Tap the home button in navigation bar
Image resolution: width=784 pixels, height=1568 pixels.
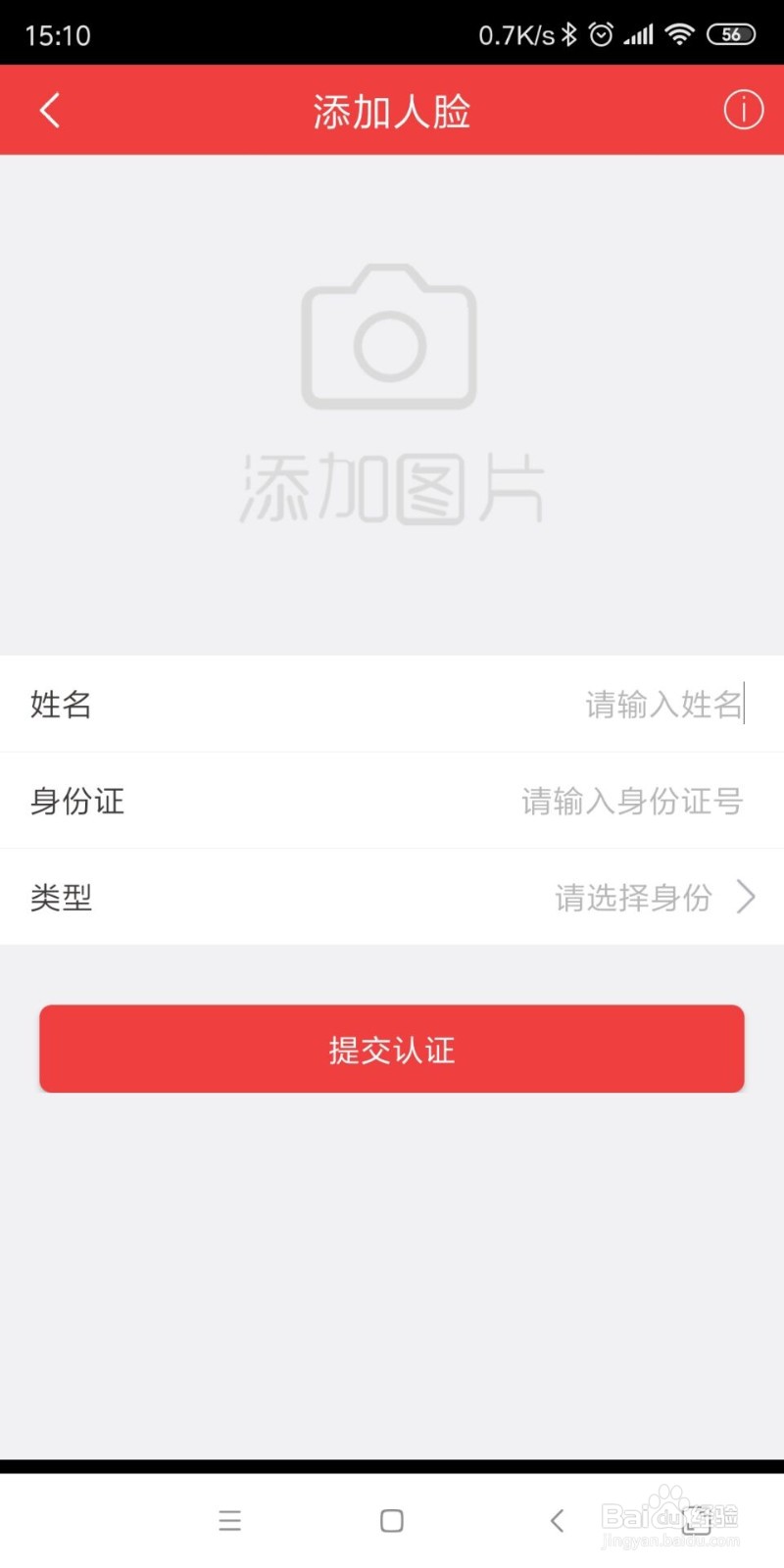click(x=390, y=1521)
